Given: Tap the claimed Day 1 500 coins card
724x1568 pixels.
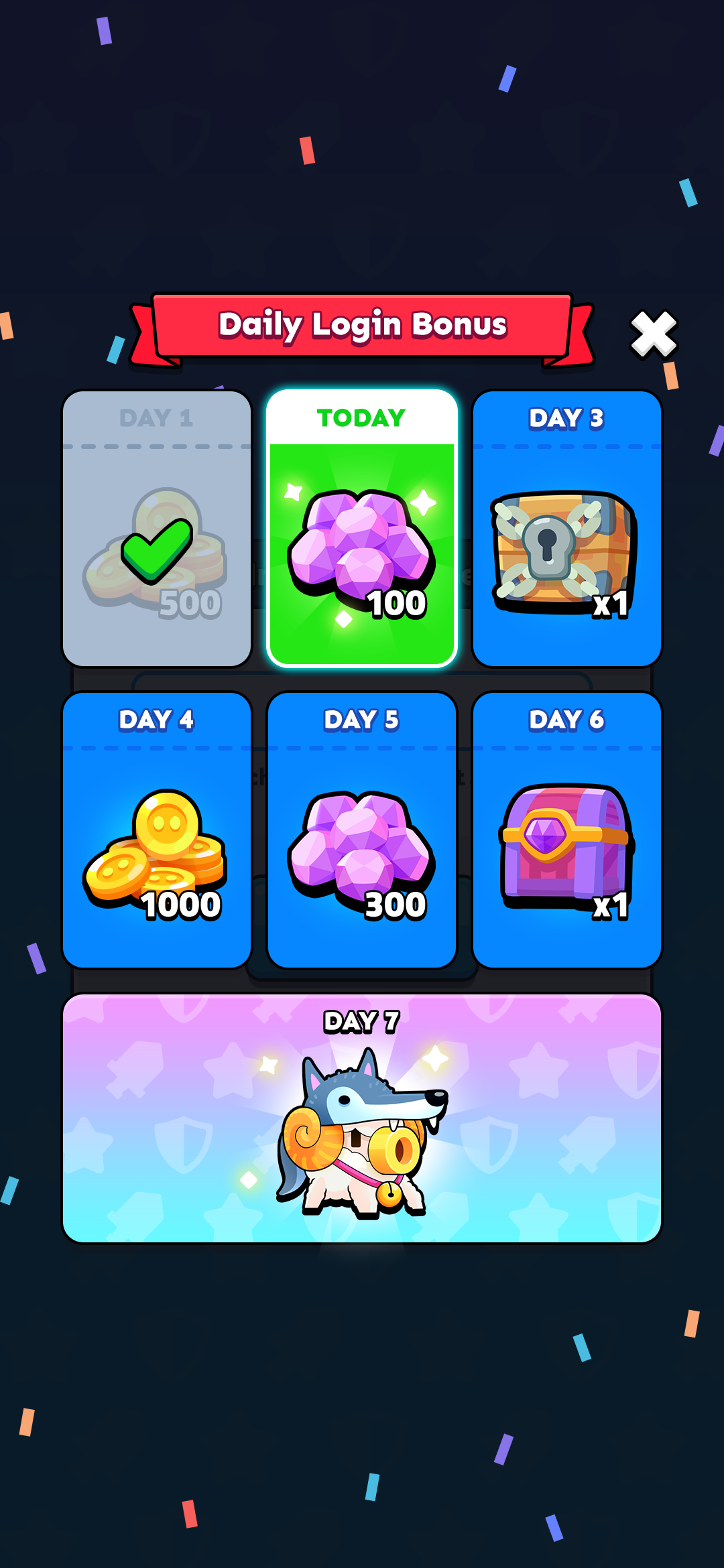Looking at the screenshot, I should pos(157,529).
